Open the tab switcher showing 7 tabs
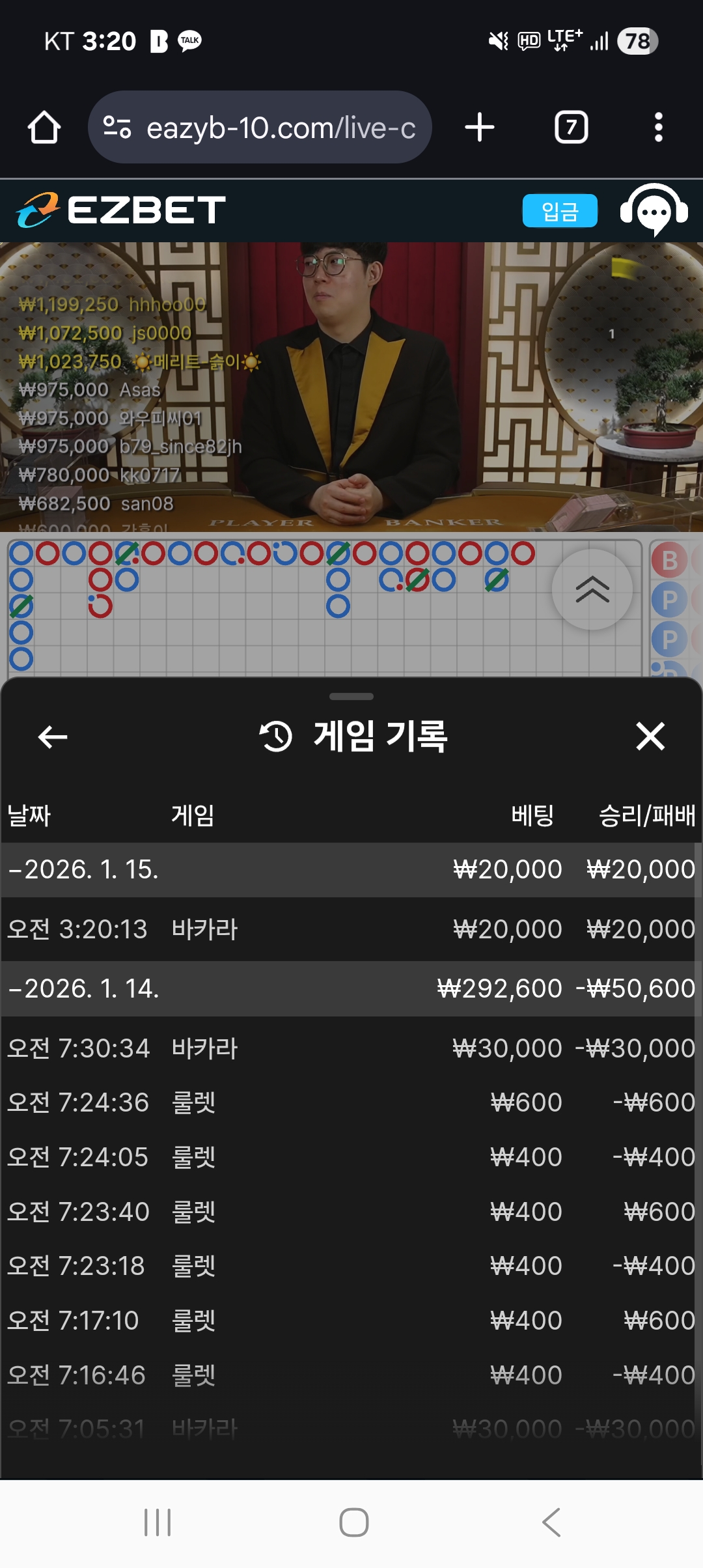This screenshot has height=1568, width=703. click(x=571, y=127)
